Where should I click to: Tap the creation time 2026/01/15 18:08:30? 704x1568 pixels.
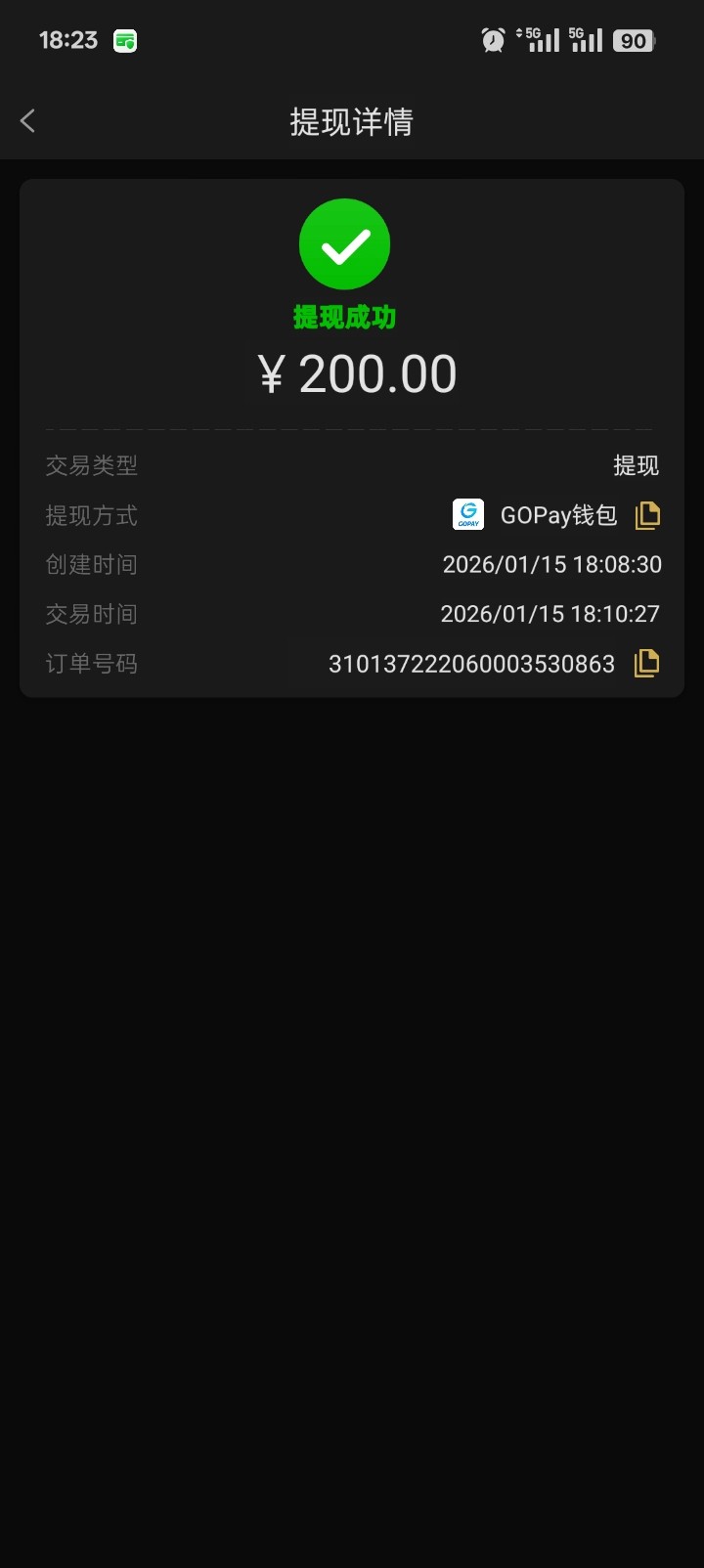click(551, 564)
